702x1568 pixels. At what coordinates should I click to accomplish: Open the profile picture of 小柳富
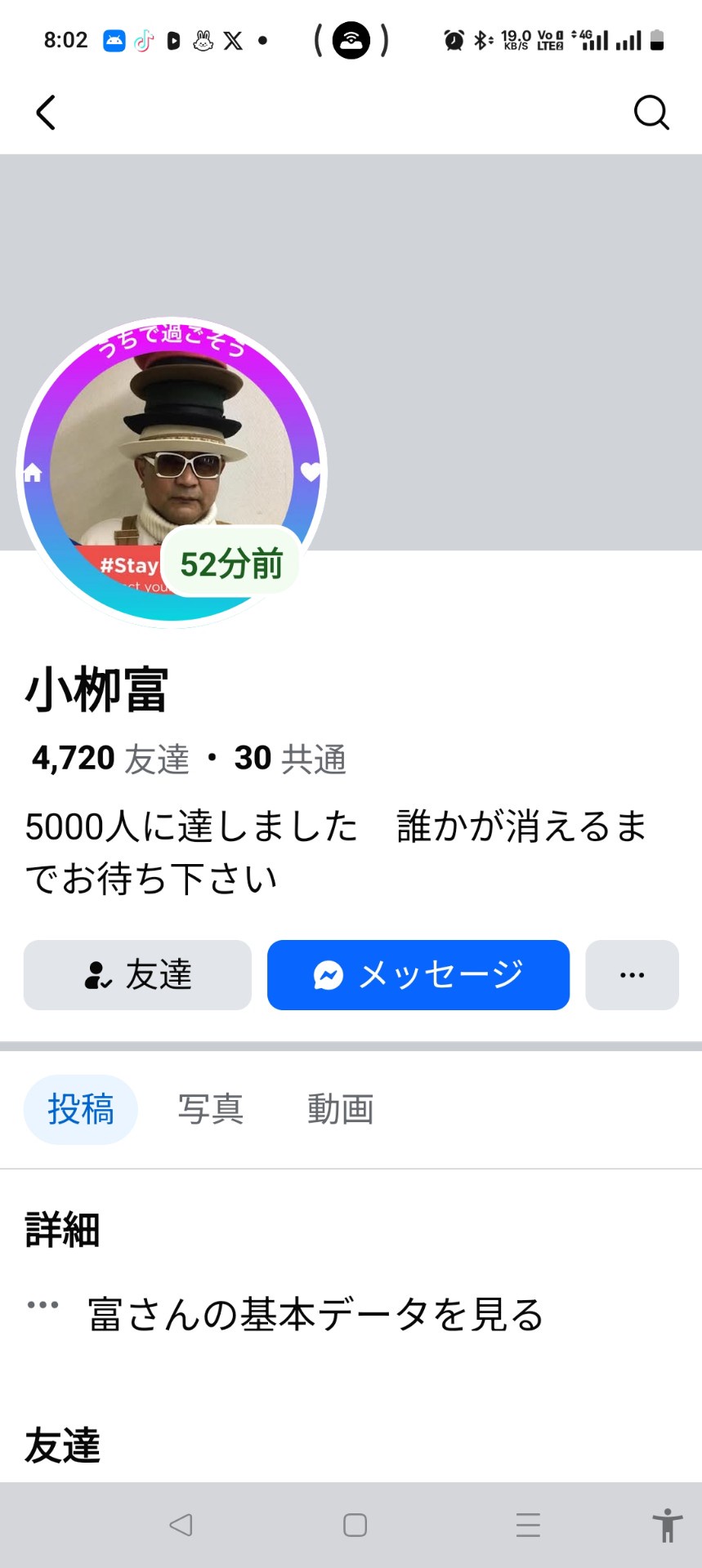pos(172,472)
